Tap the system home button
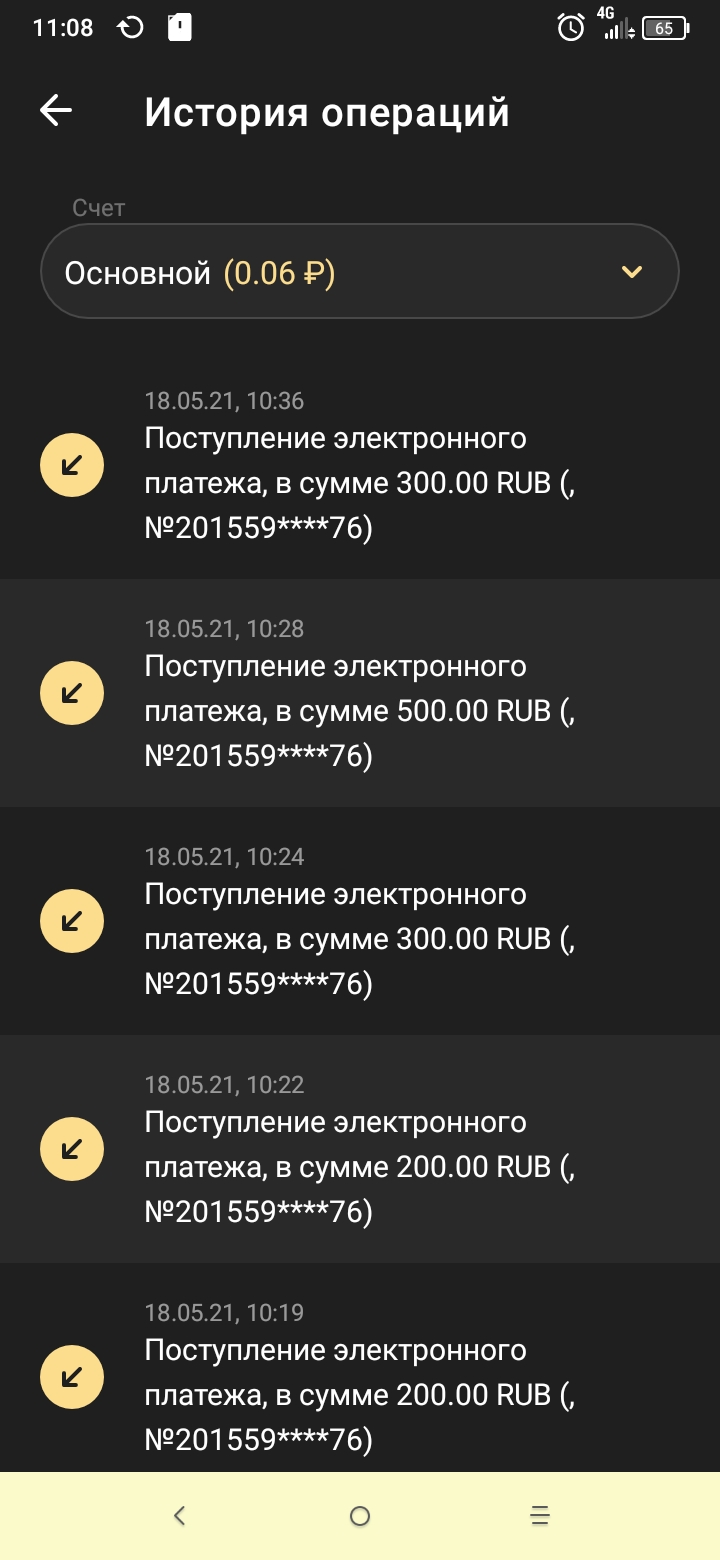Viewport: 720px width, 1560px height. [x=360, y=1516]
